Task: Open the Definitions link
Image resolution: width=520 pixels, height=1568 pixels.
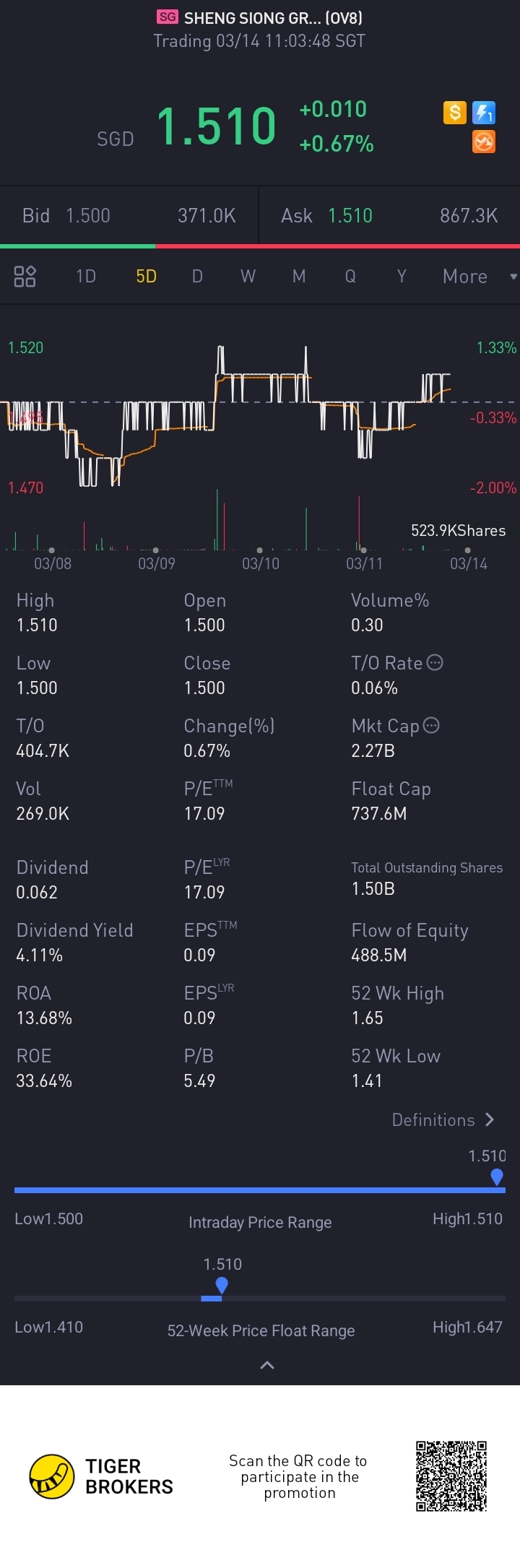Action: point(443,1119)
